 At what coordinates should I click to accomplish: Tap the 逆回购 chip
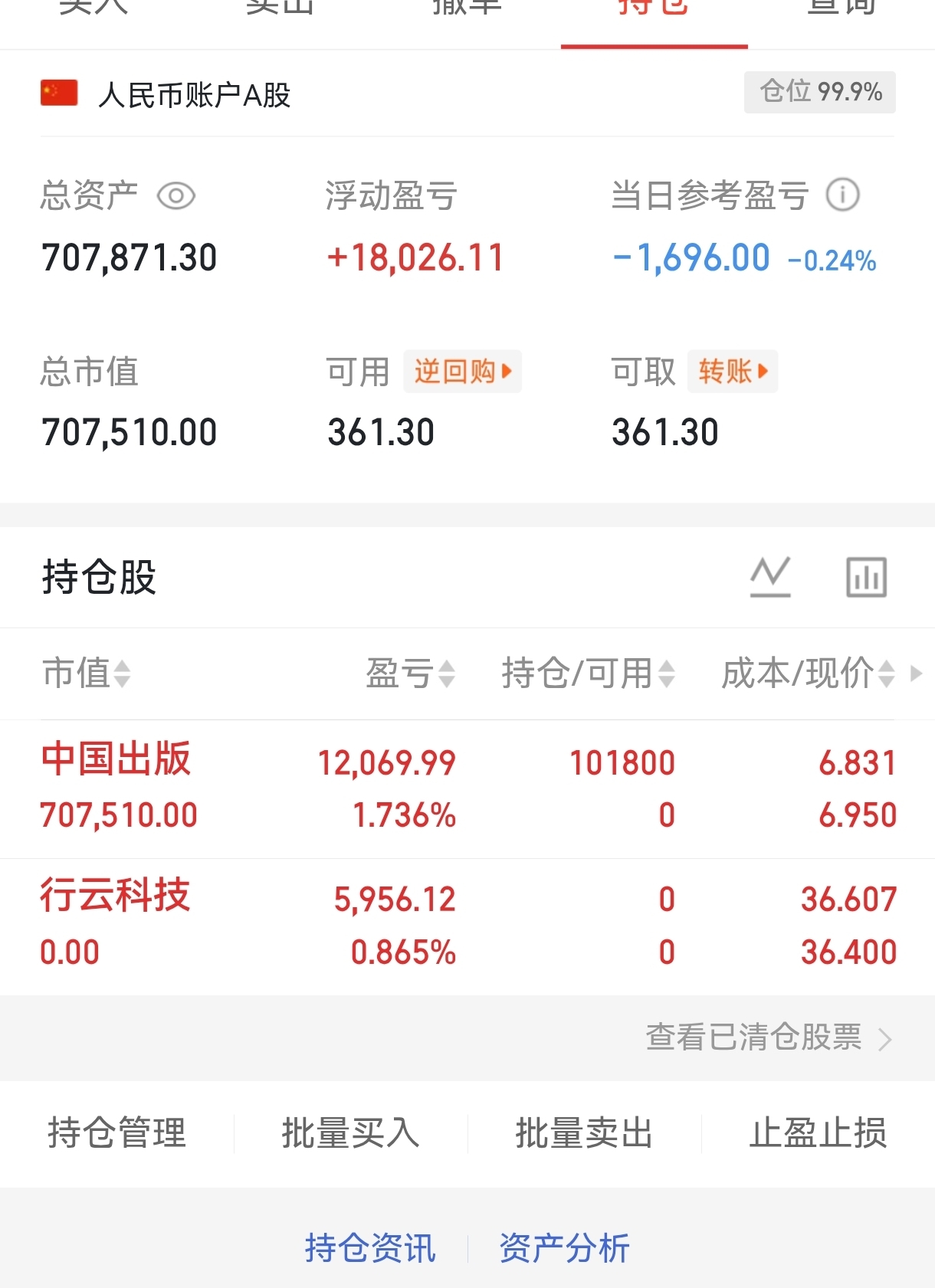click(463, 372)
